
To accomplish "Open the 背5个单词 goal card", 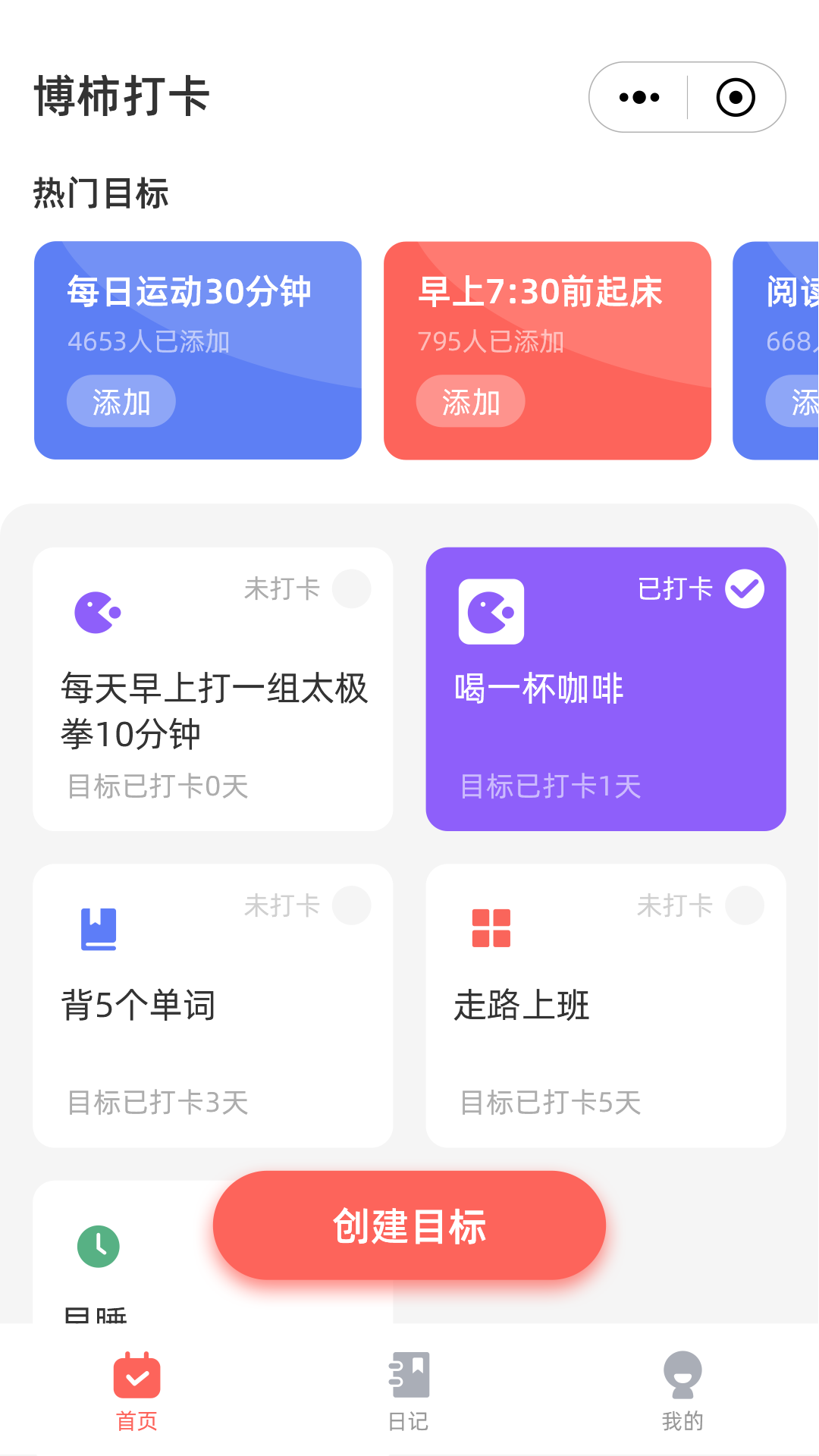I will click(x=213, y=1006).
